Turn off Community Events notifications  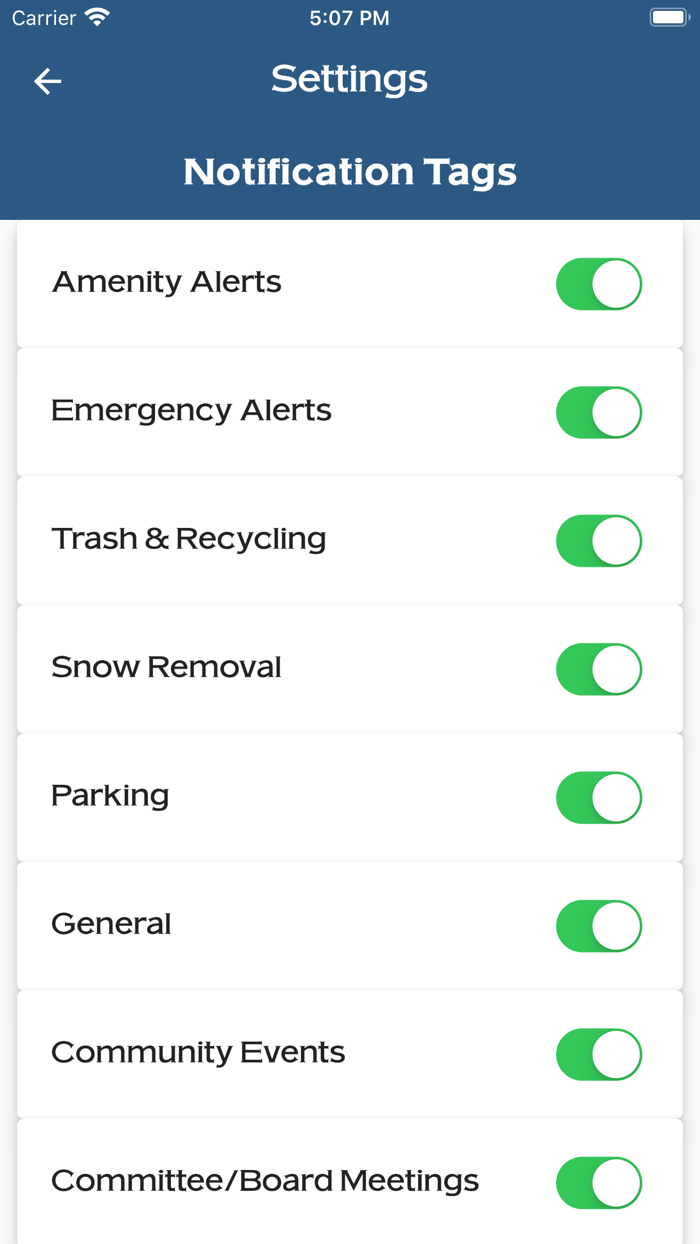tap(599, 1054)
